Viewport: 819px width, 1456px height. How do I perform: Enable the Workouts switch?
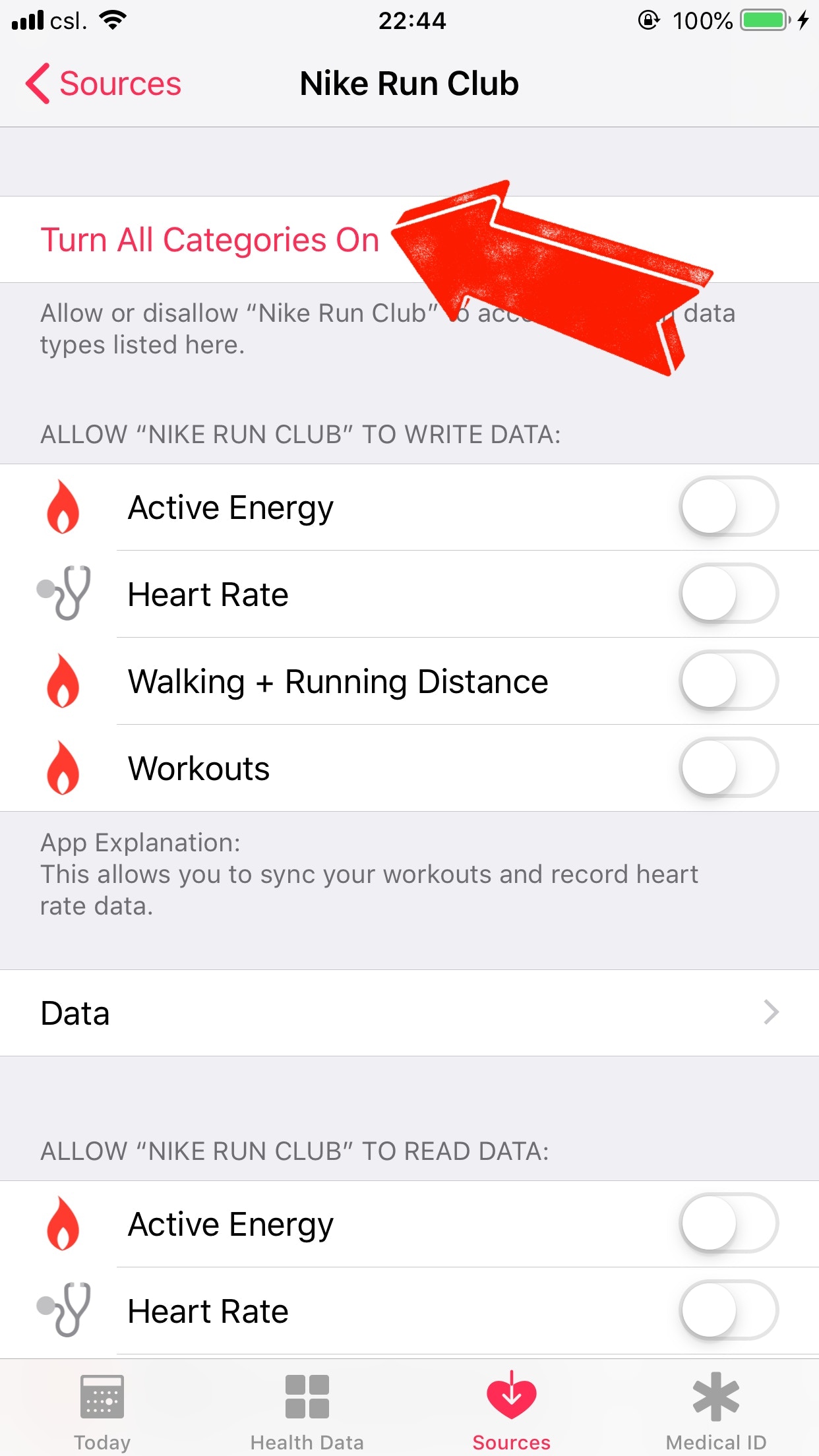[728, 768]
